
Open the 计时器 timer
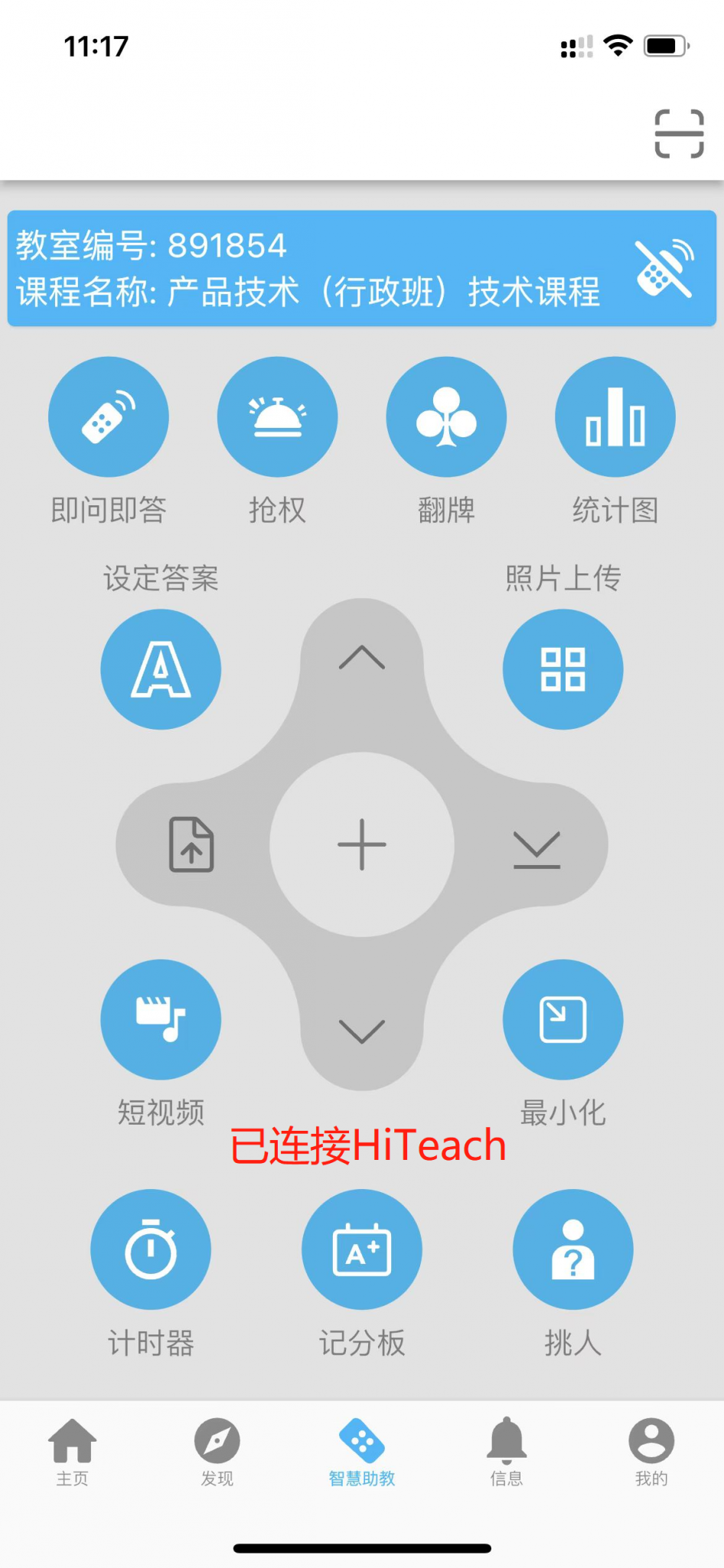pos(151,1249)
